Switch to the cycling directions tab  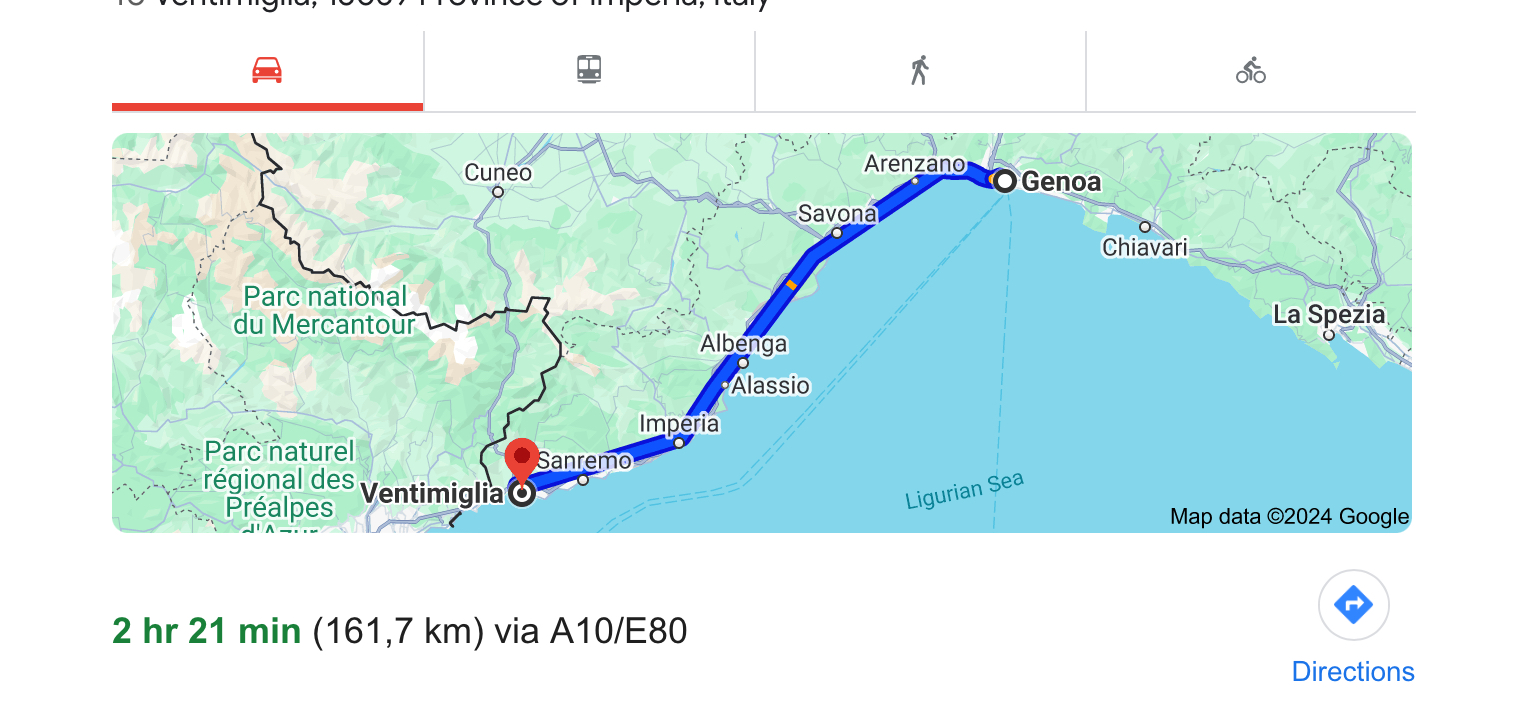1251,70
